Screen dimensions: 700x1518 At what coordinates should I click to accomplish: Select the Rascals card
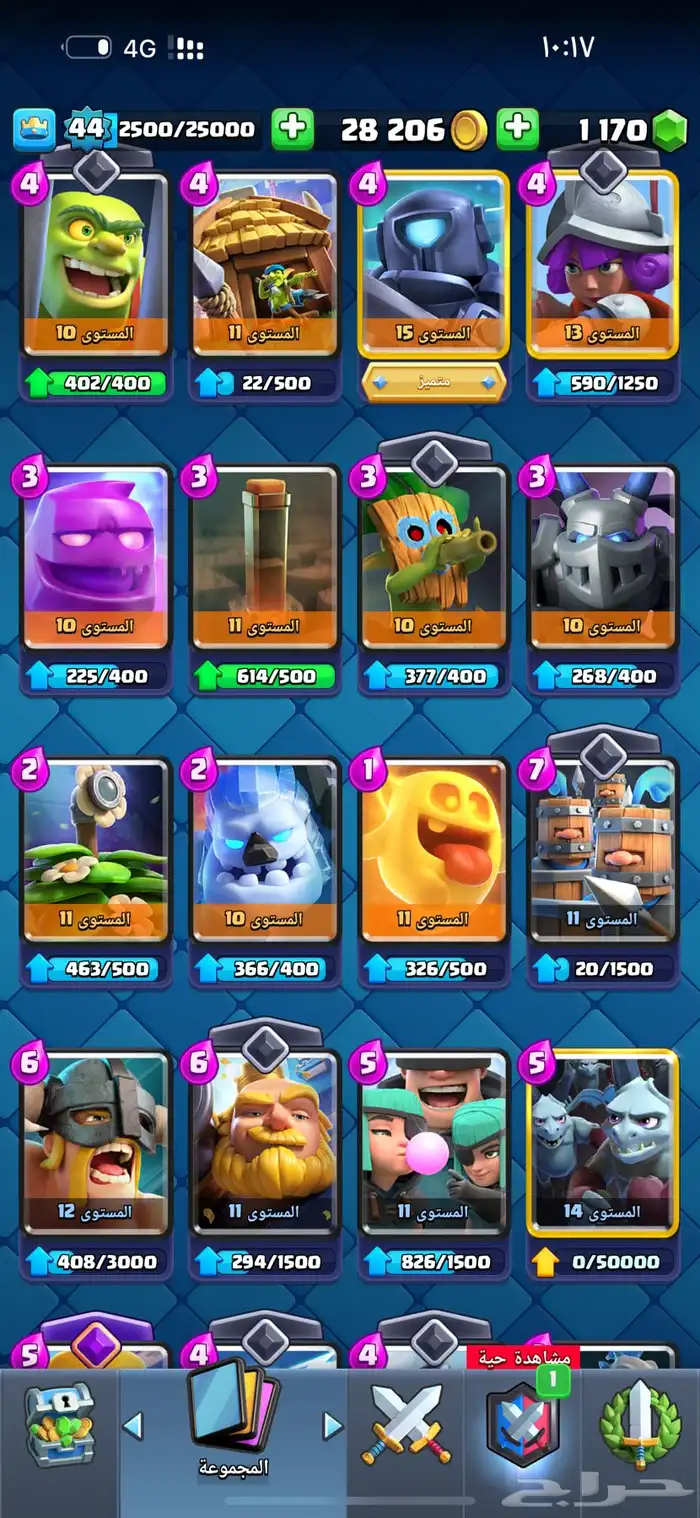tap(434, 1144)
